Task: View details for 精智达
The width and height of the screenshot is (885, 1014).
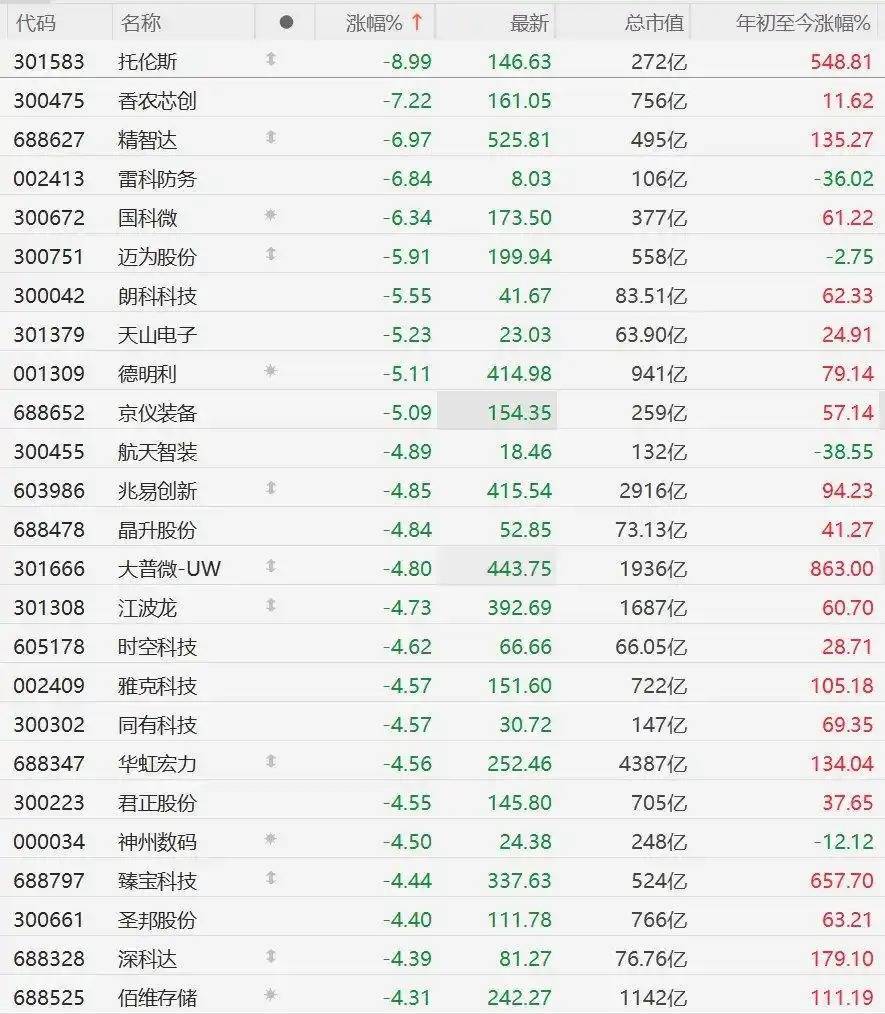Action: (442, 140)
